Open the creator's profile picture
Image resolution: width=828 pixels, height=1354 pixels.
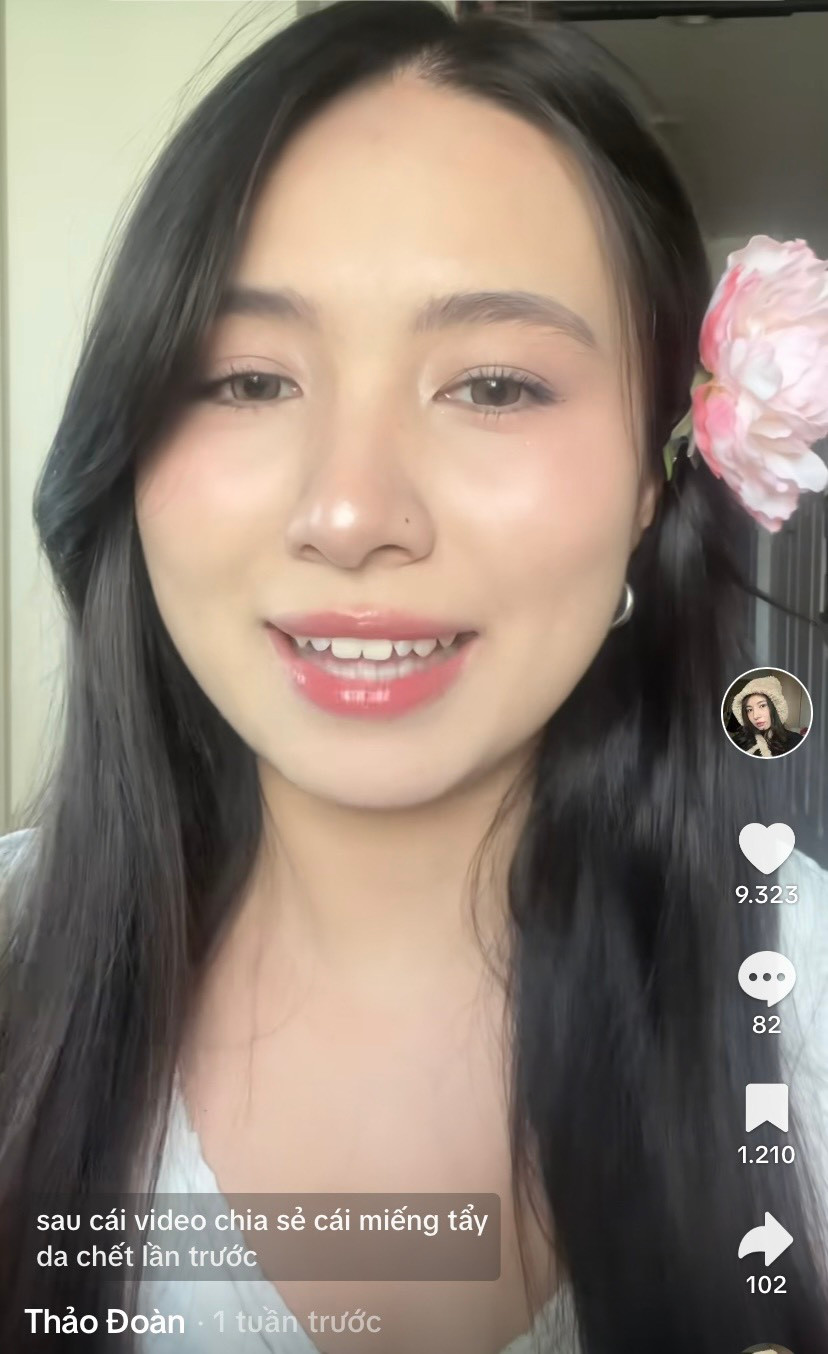click(766, 713)
